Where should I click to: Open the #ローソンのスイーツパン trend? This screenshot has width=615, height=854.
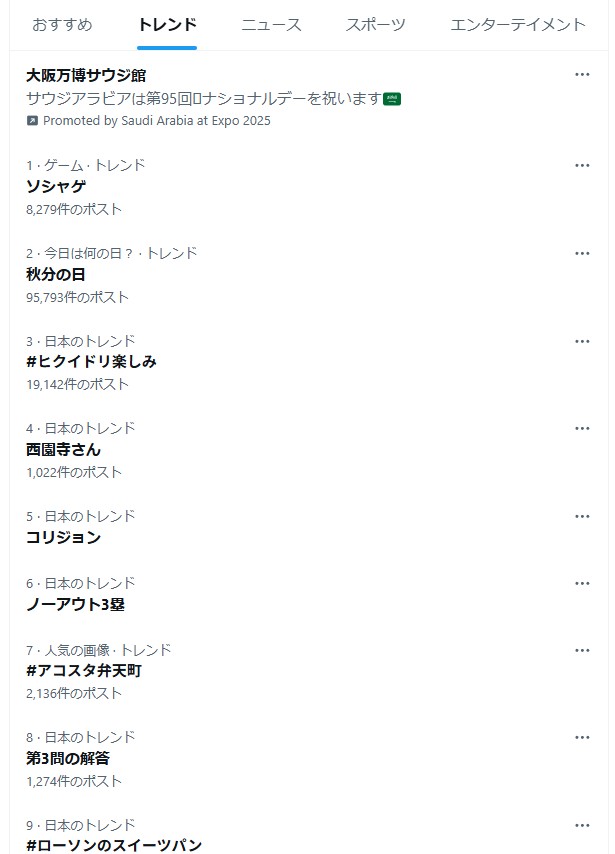(114, 846)
